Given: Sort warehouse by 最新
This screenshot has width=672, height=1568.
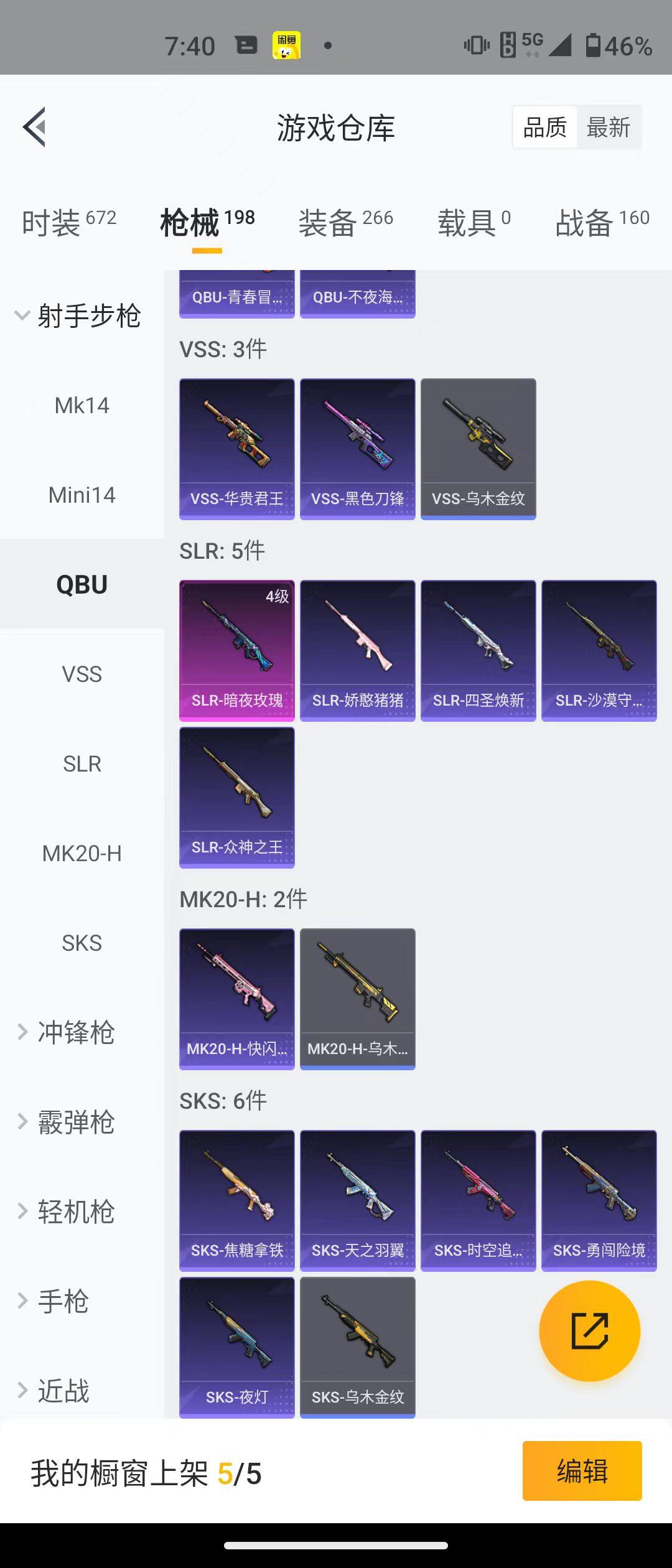Looking at the screenshot, I should [x=608, y=128].
